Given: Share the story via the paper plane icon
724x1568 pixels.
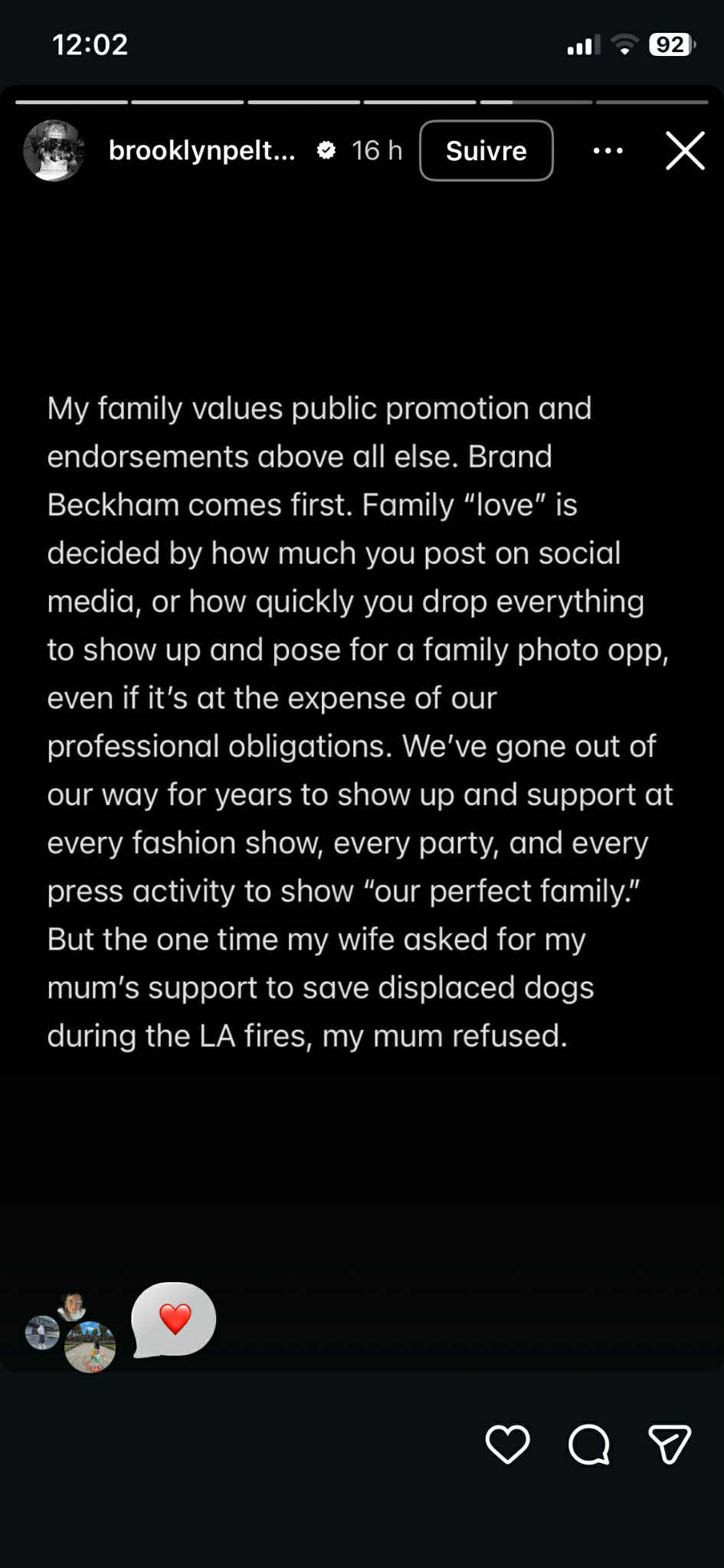Looking at the screenshot, I should (x=669, y=1442).
